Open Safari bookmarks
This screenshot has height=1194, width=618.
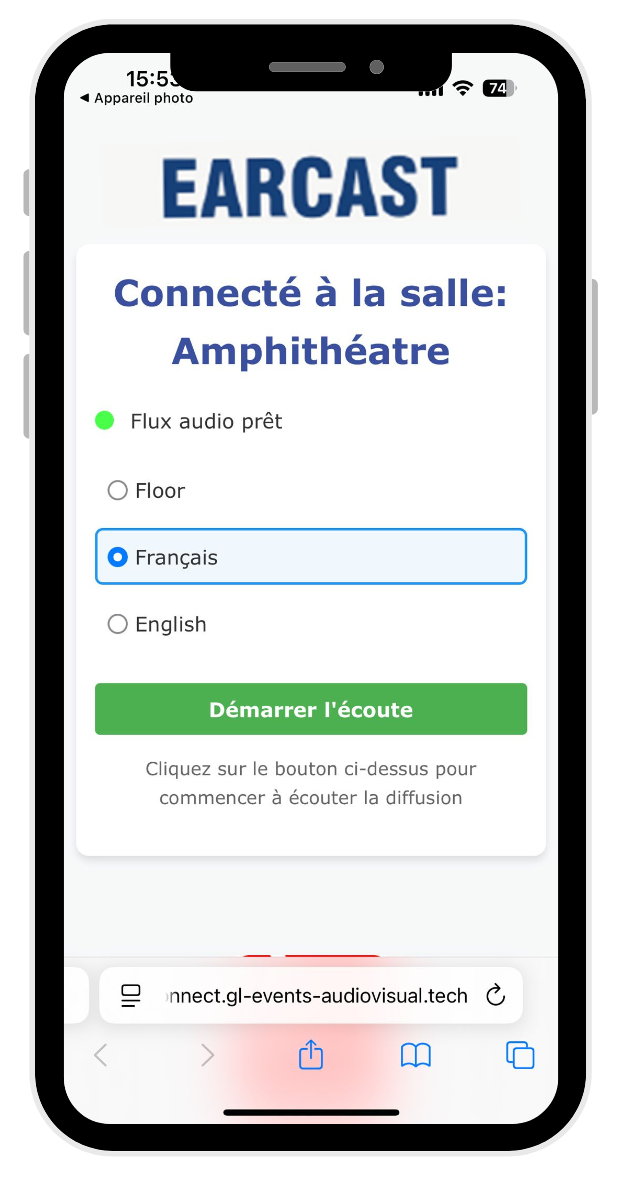[x=415, y=1055]
